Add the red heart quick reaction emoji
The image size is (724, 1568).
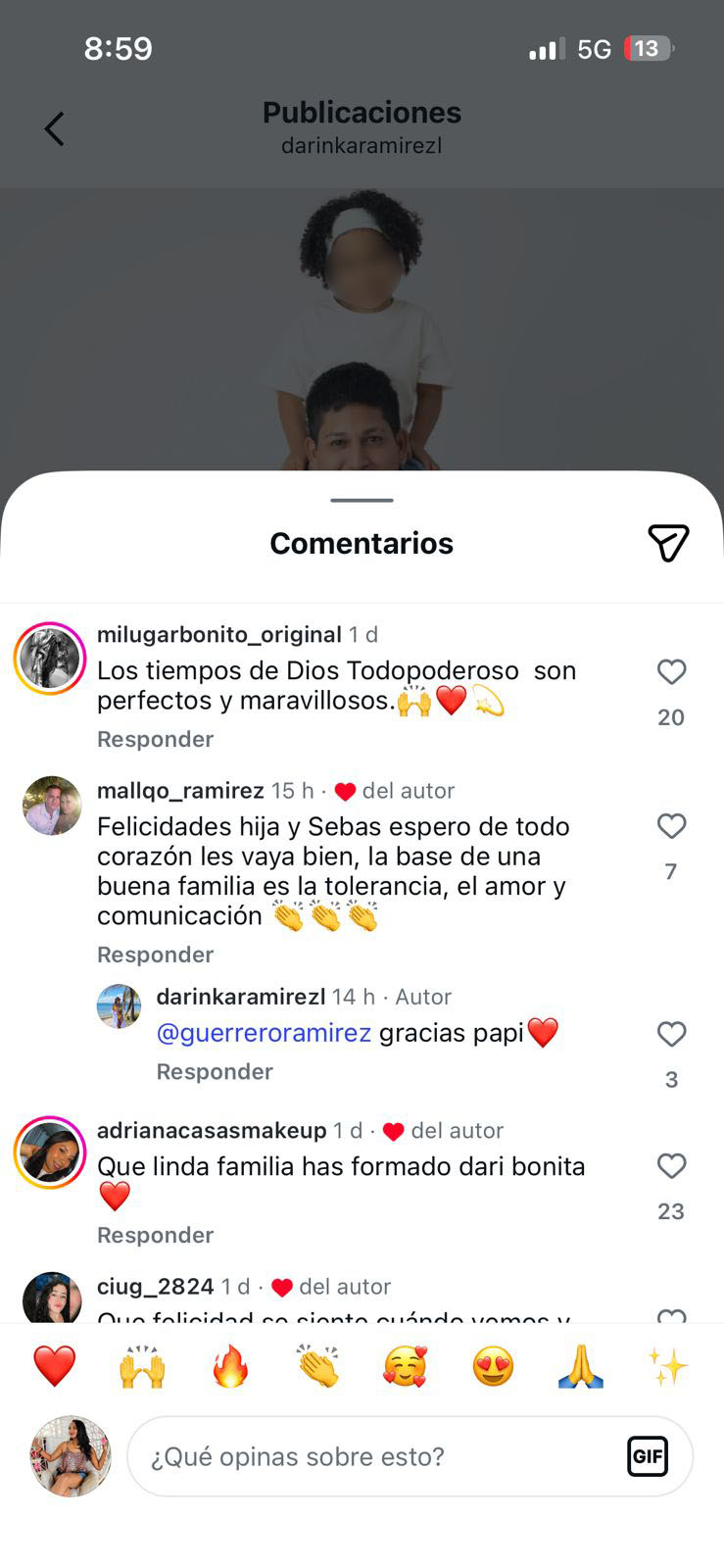55,1366
